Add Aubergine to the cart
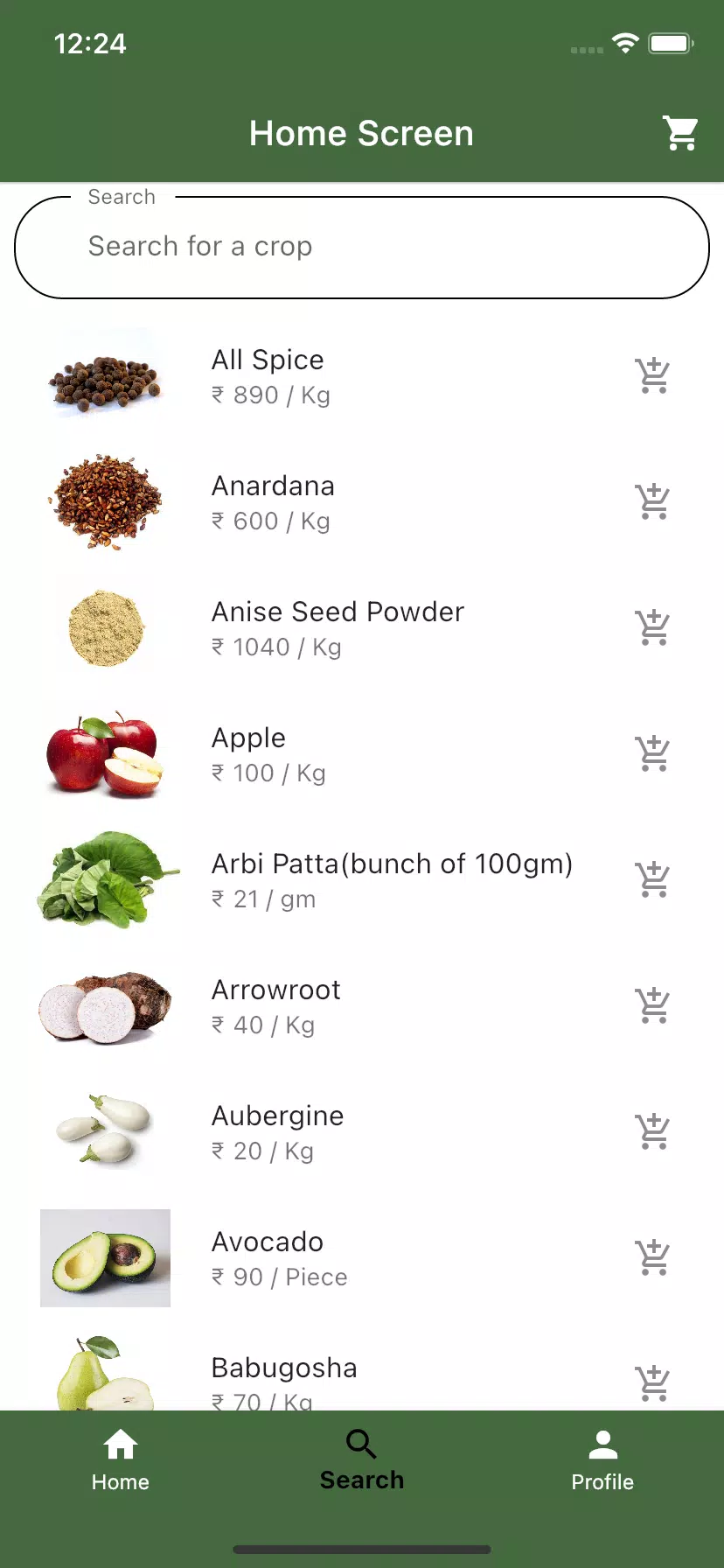The image size is (724, 1568). pos(652,1132)
